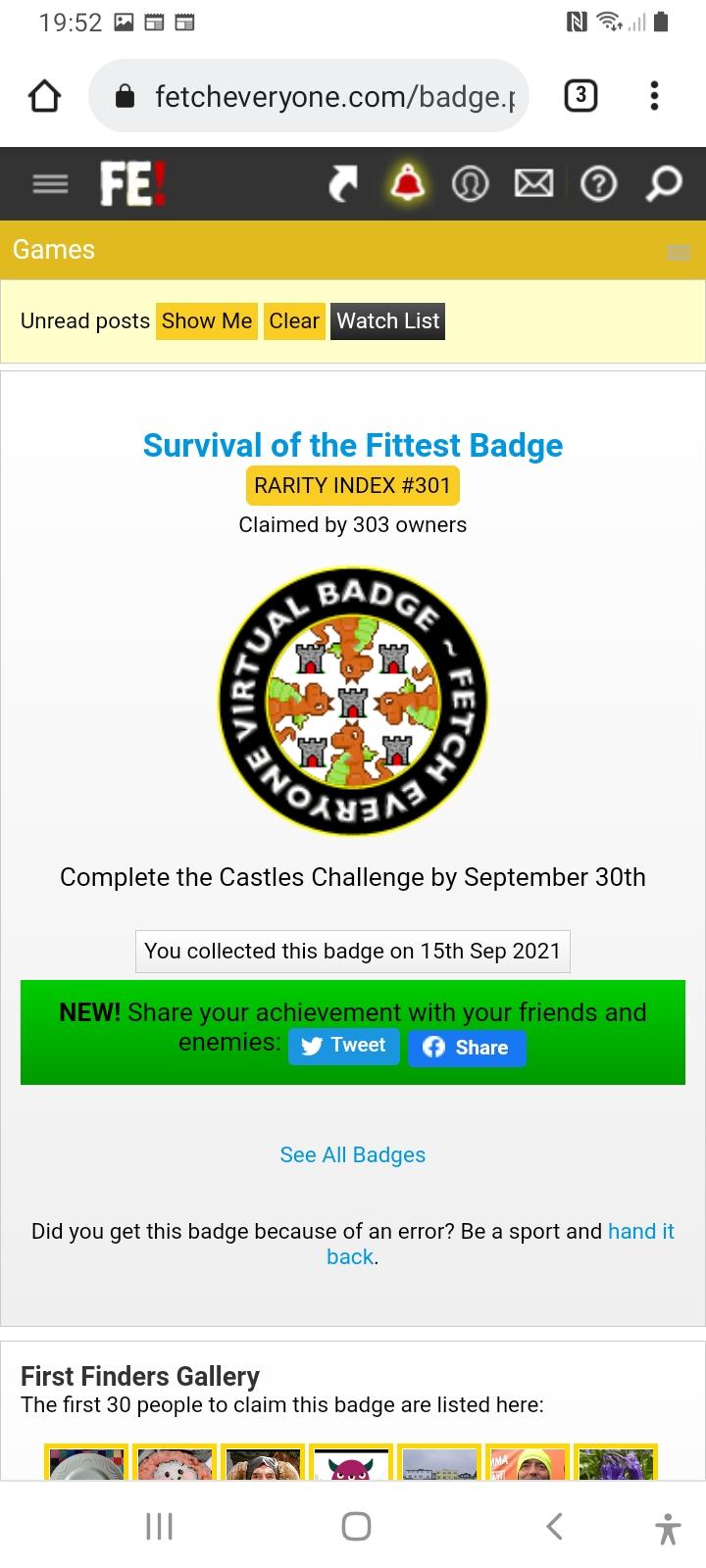Open the Watch List
The width and height of the screenshot is (706, 1568).
coord(388,321)
